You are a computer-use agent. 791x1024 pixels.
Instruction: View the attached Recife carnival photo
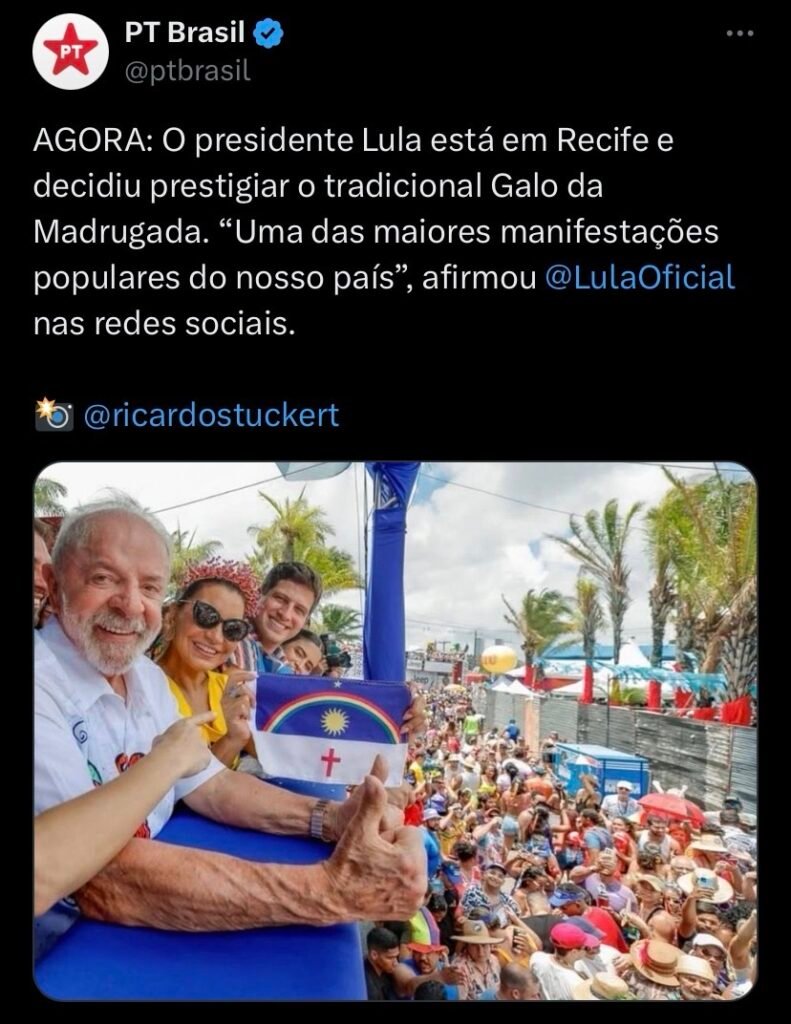395,730
